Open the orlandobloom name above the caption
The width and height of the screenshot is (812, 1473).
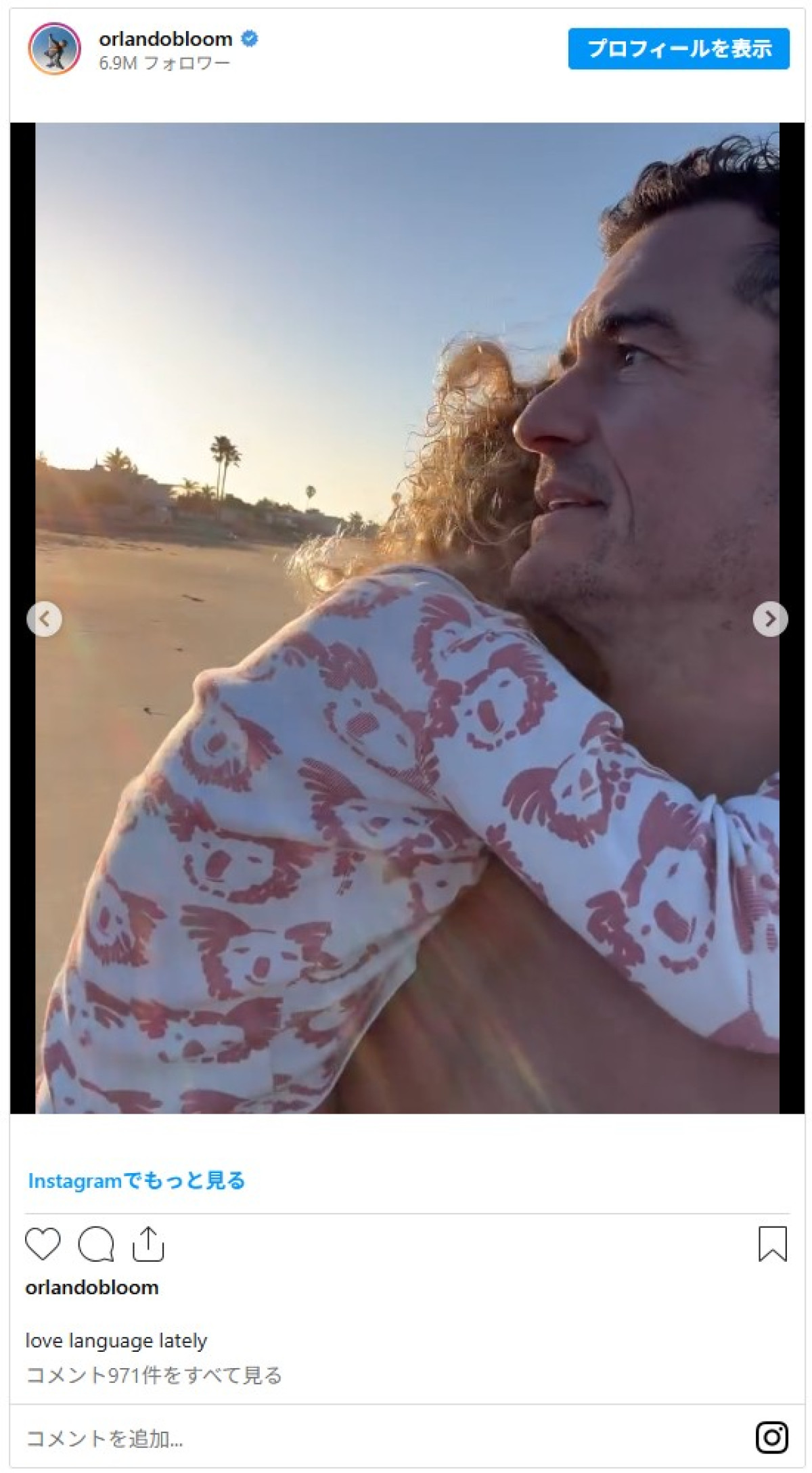coord(92,1288)
